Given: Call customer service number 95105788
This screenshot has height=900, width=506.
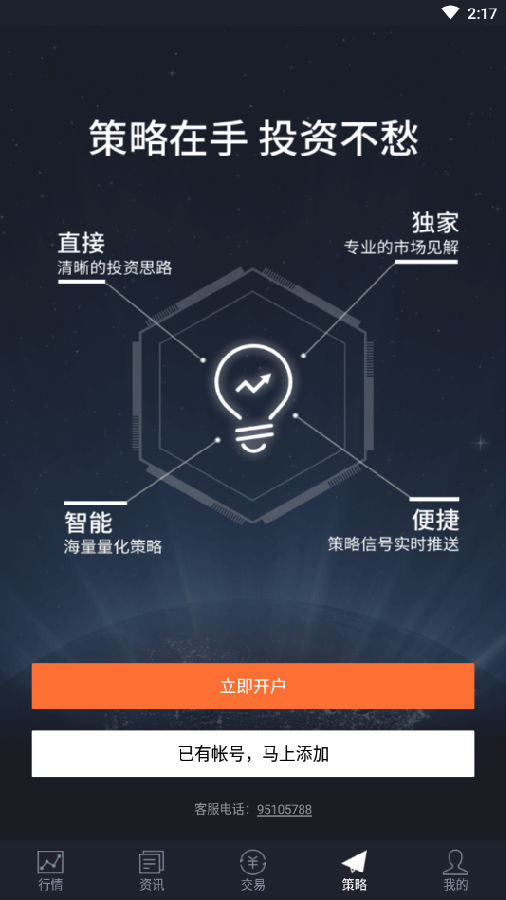Looking at the screenshot, I should tap(284, 810).
